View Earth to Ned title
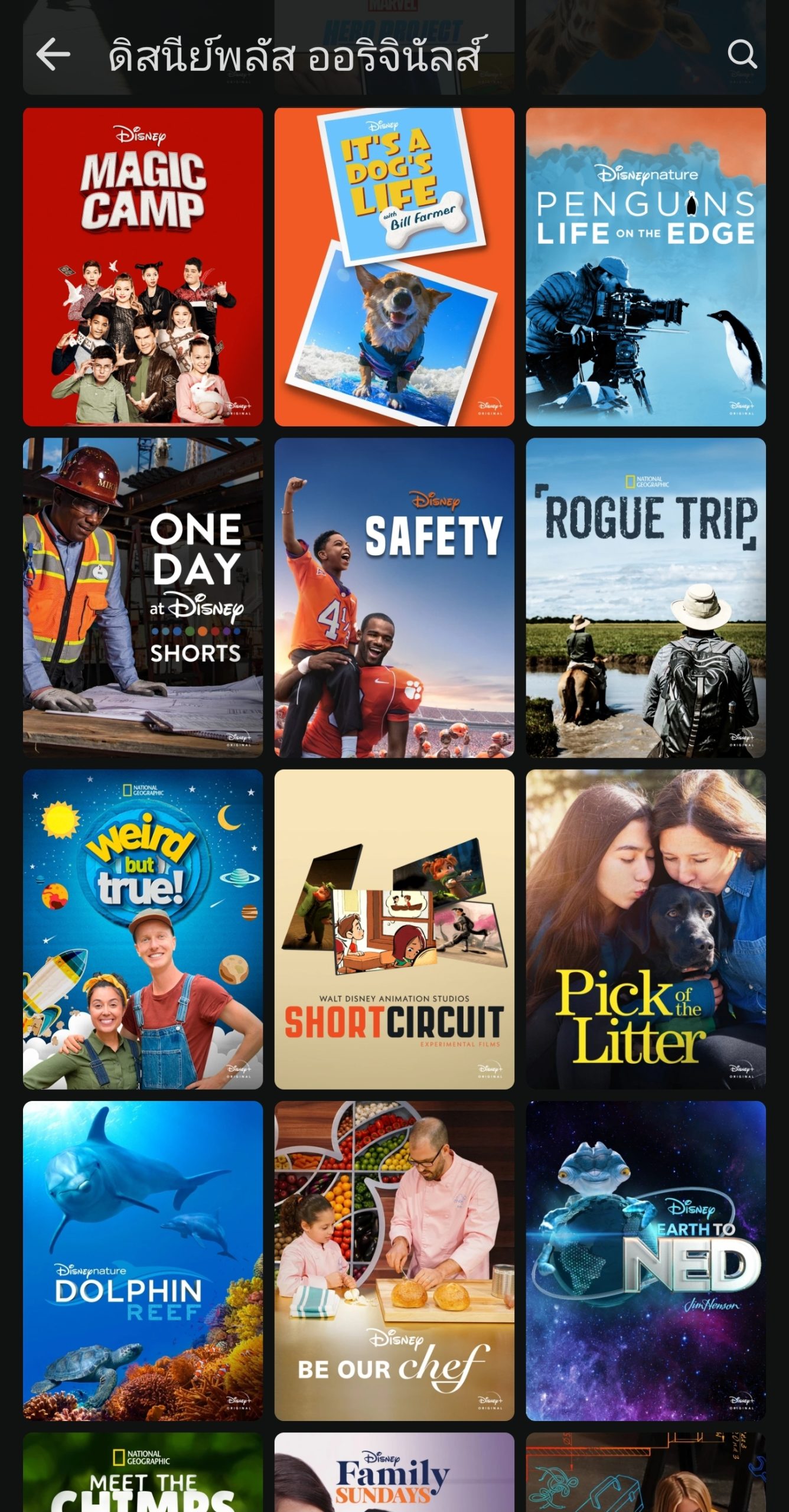 645,1260
